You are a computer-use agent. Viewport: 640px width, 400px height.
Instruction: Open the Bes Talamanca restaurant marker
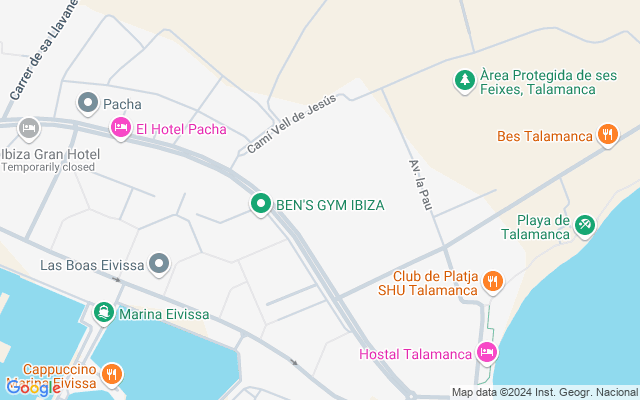coord(607,135)
